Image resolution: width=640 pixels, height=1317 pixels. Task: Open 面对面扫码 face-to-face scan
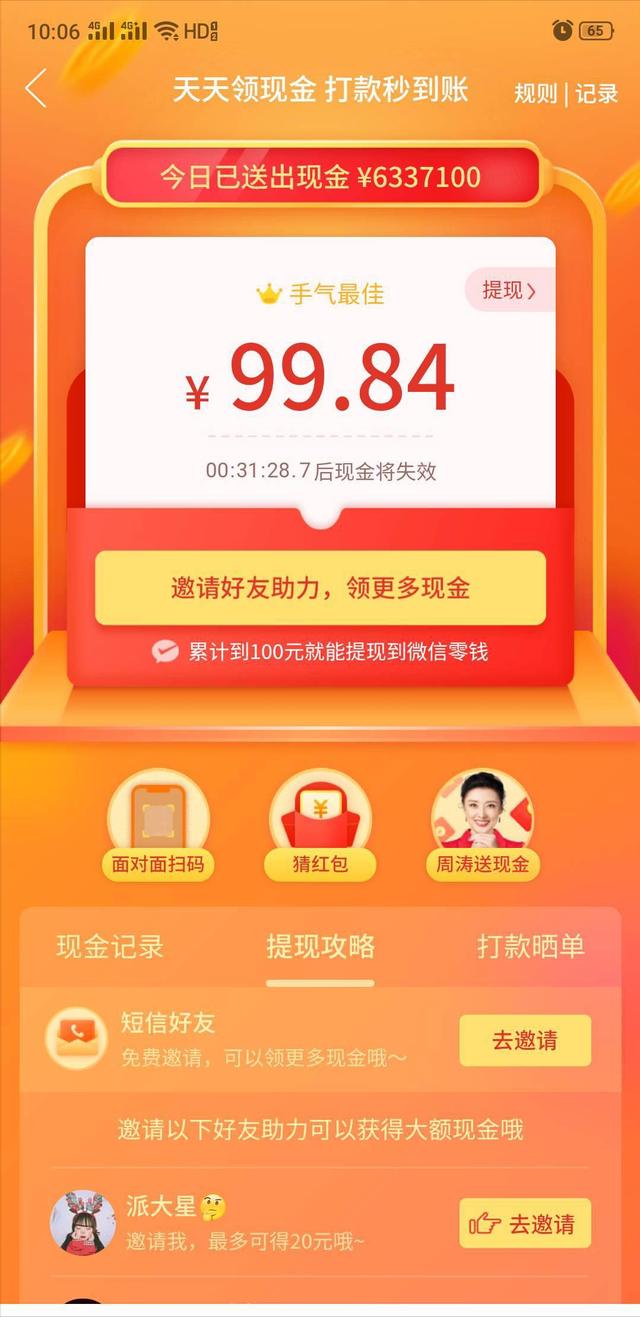158,826
